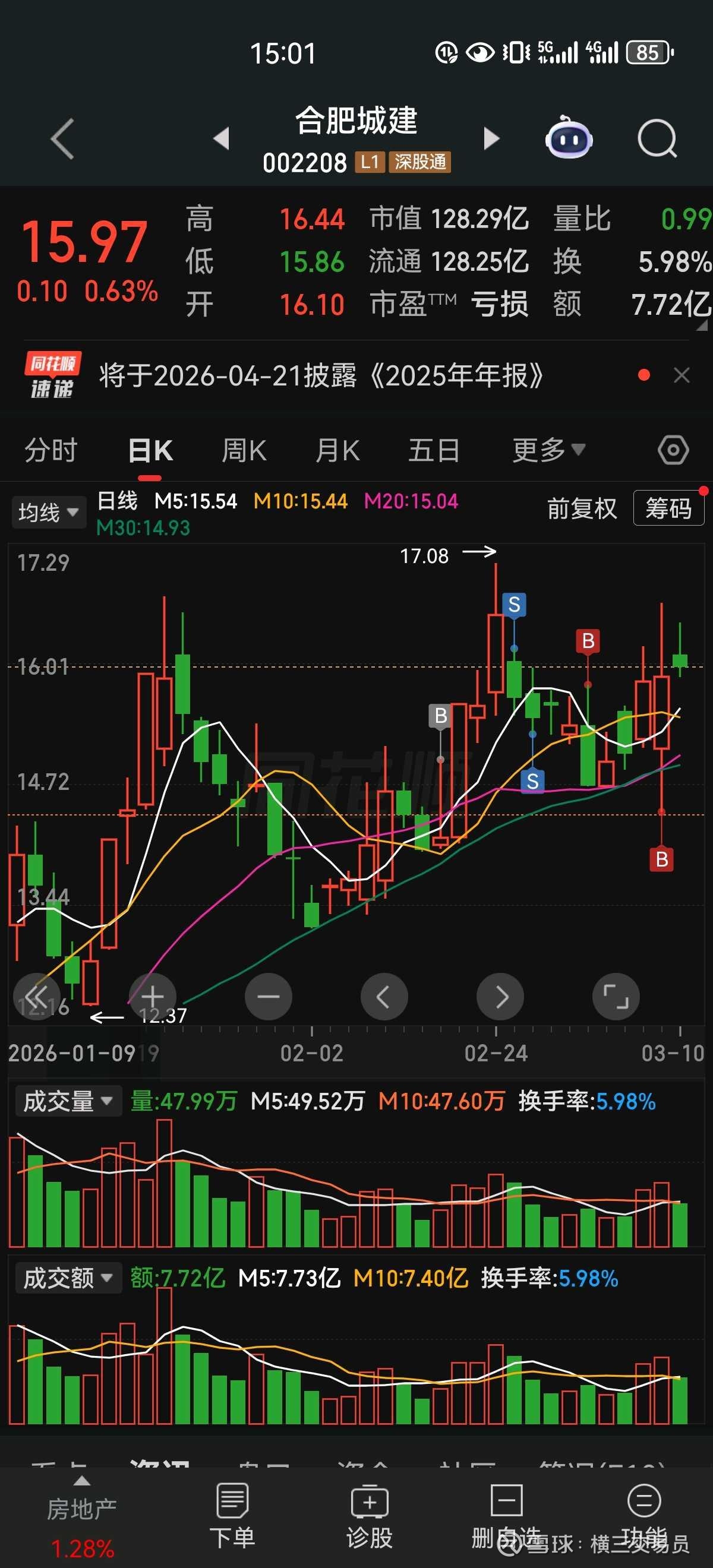Open stock search
This screenshot has width=713, height=1568.
(657, 139)
